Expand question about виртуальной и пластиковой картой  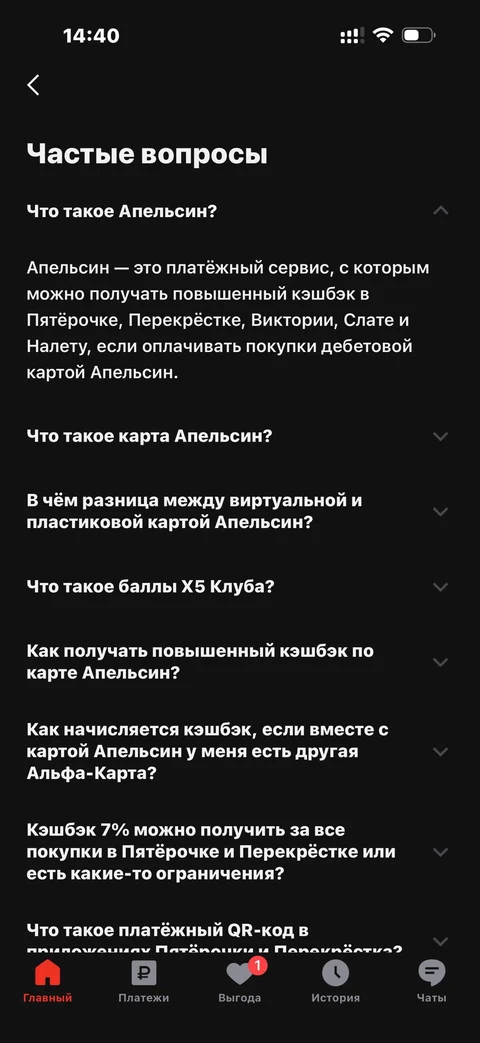point(240,512)
